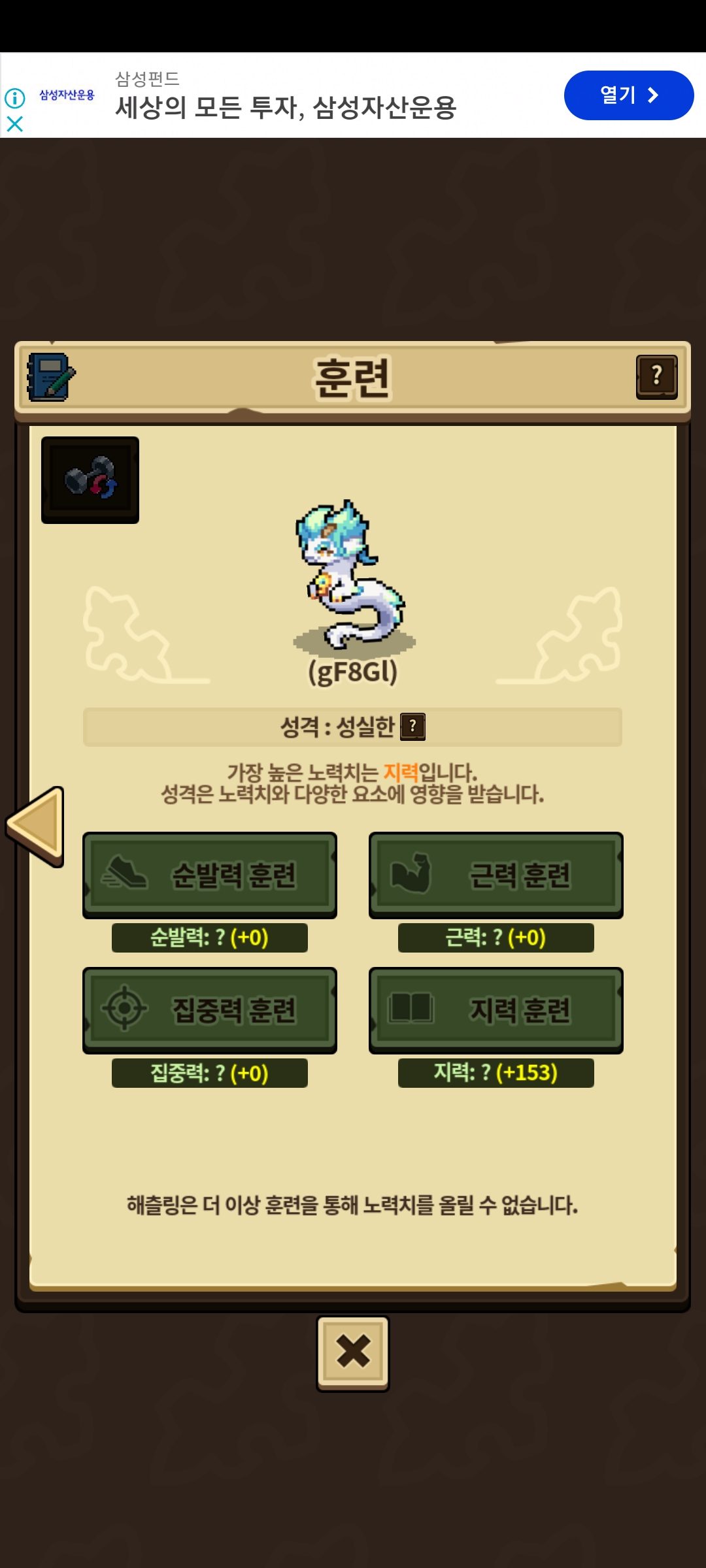Screen dimensions: 706x1568
Task: Tap the dumbbell reset training icon
Action: point(90,480)
